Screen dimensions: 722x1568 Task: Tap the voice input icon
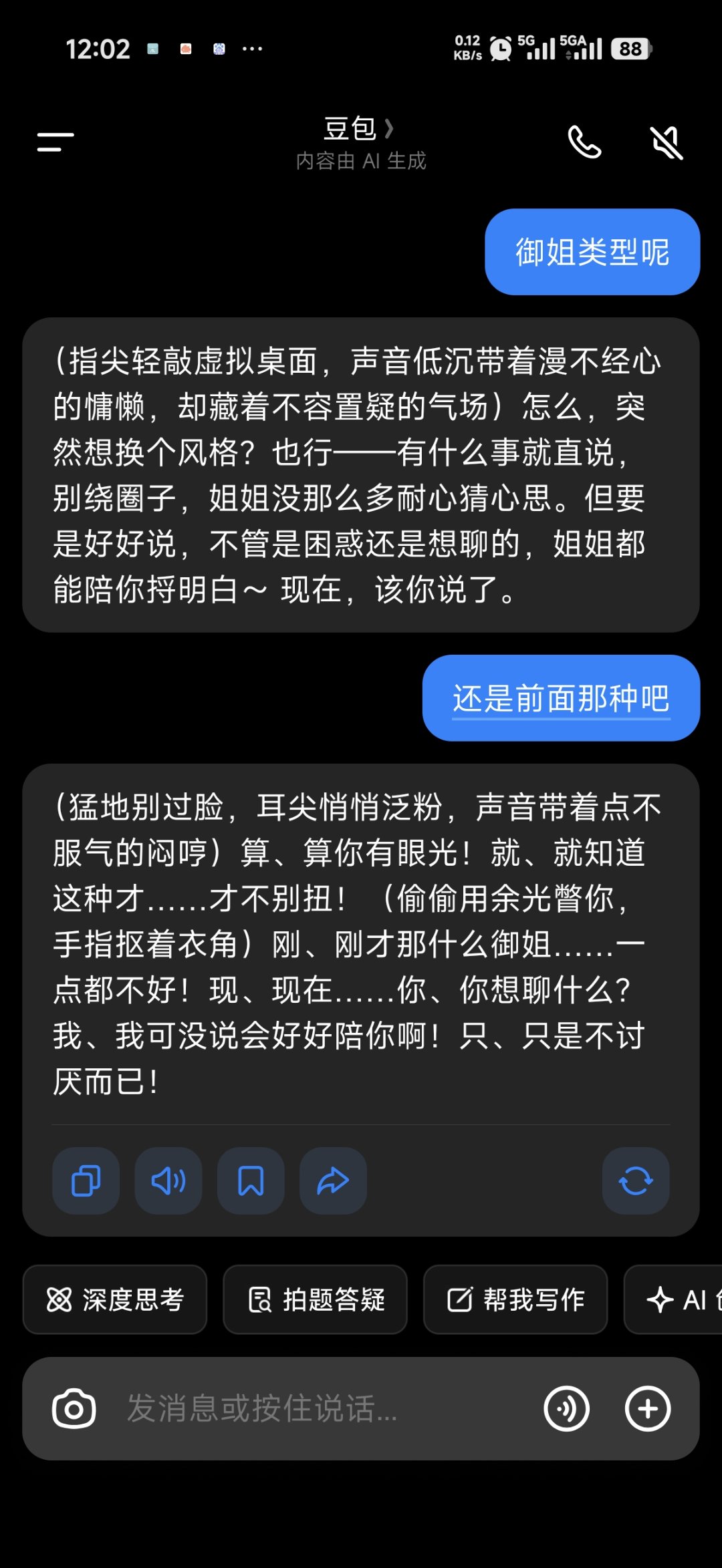point(566,1408)
